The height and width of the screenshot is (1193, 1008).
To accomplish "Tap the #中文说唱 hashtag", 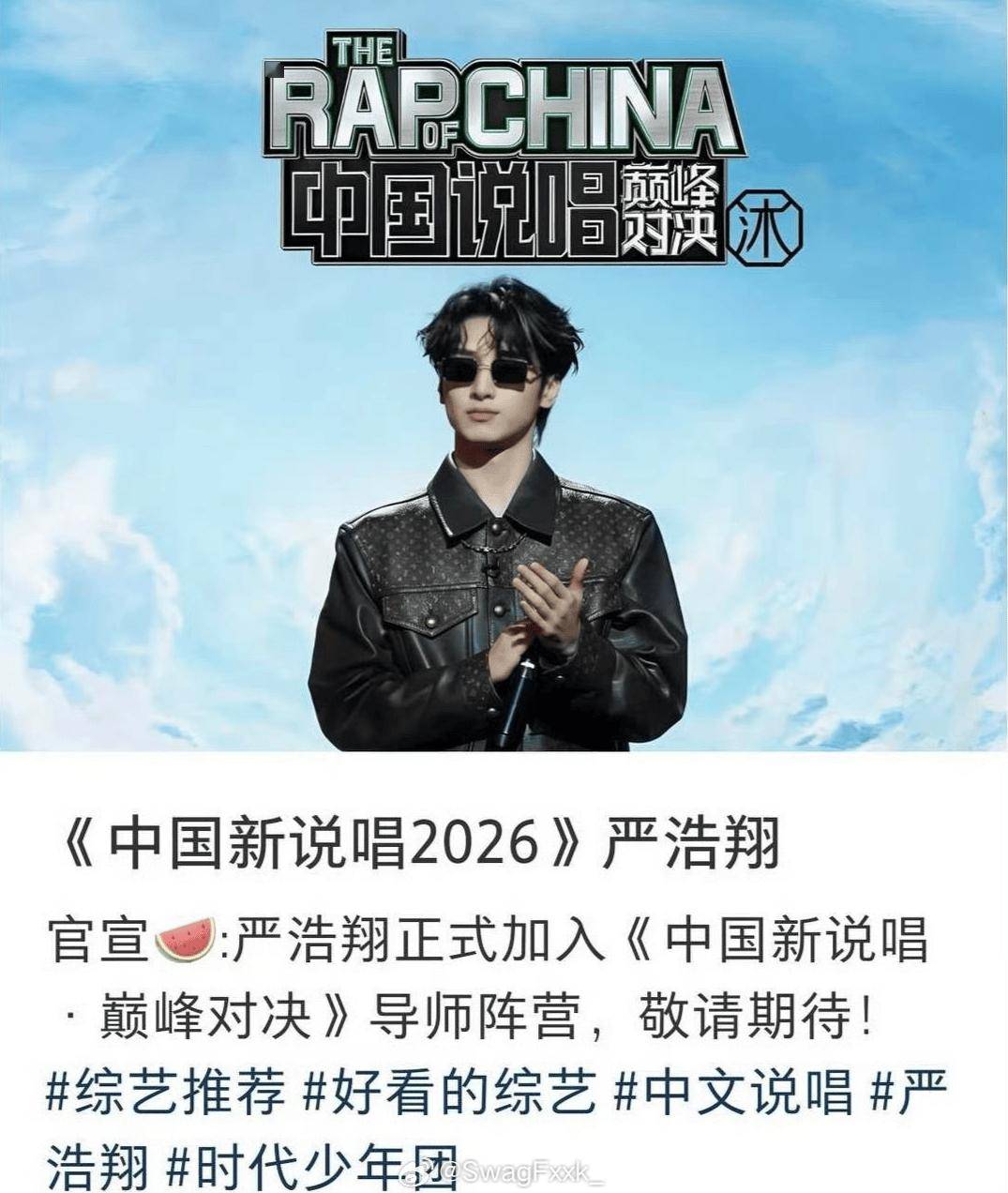I will [735, 1094].
